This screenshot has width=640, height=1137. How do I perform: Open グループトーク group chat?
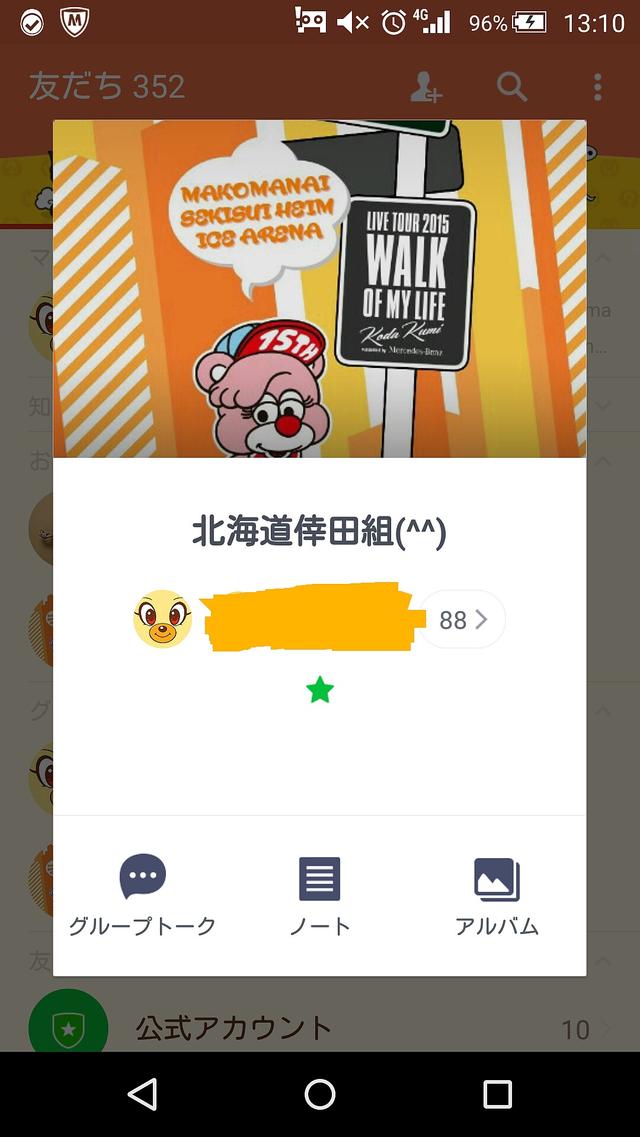(x=142, y=895)
